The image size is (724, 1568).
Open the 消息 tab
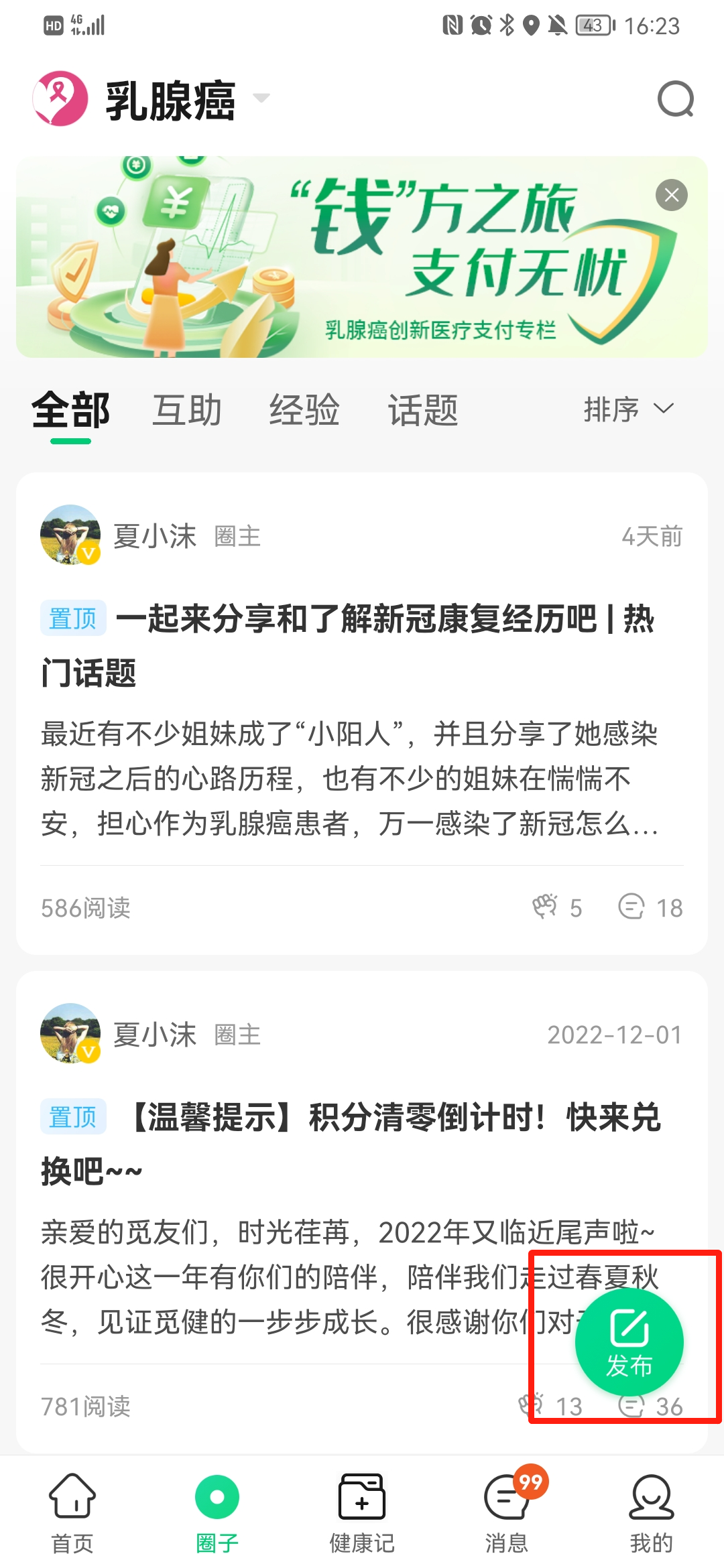(x=507, y=1513)
